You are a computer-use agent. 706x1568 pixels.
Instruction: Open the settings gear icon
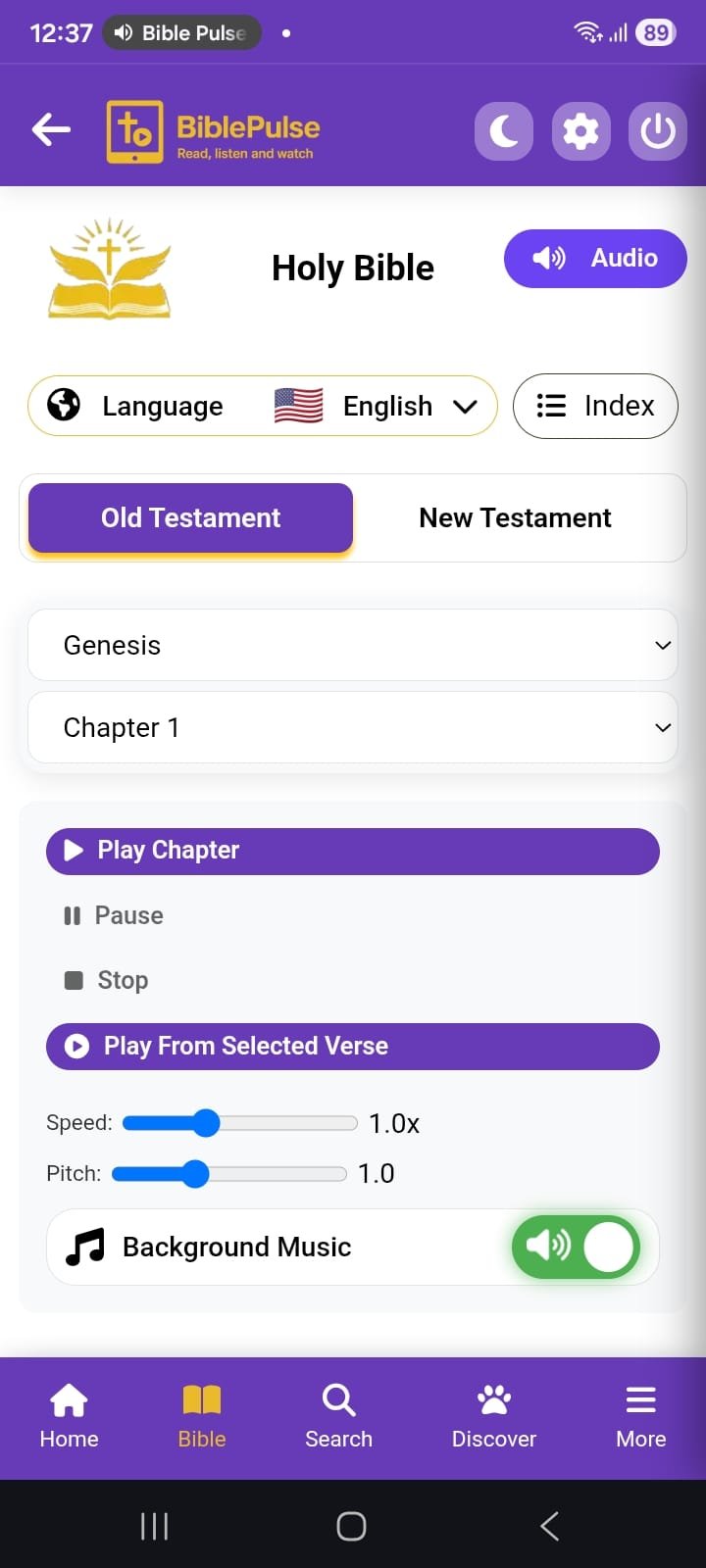pos(580,130)
